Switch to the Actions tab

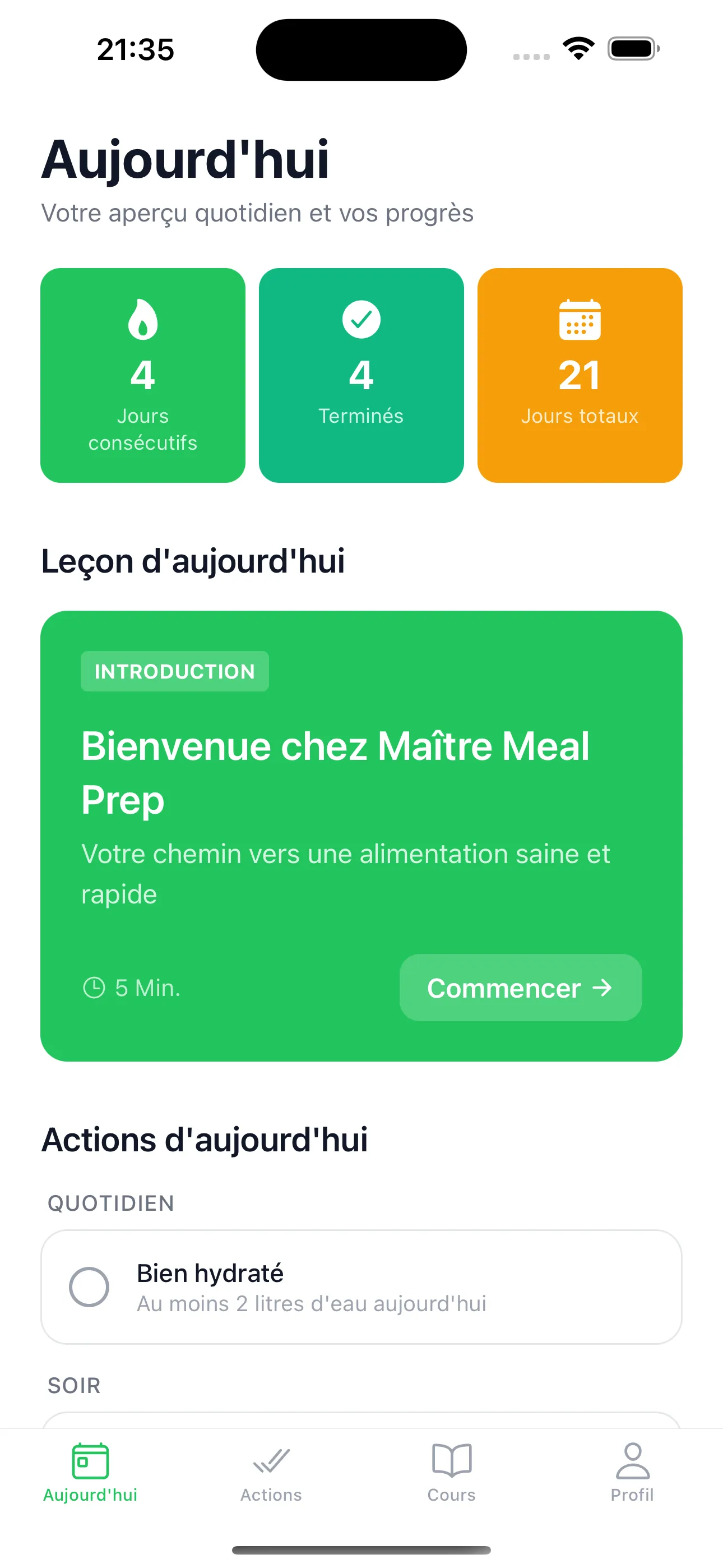[270, 1473]
